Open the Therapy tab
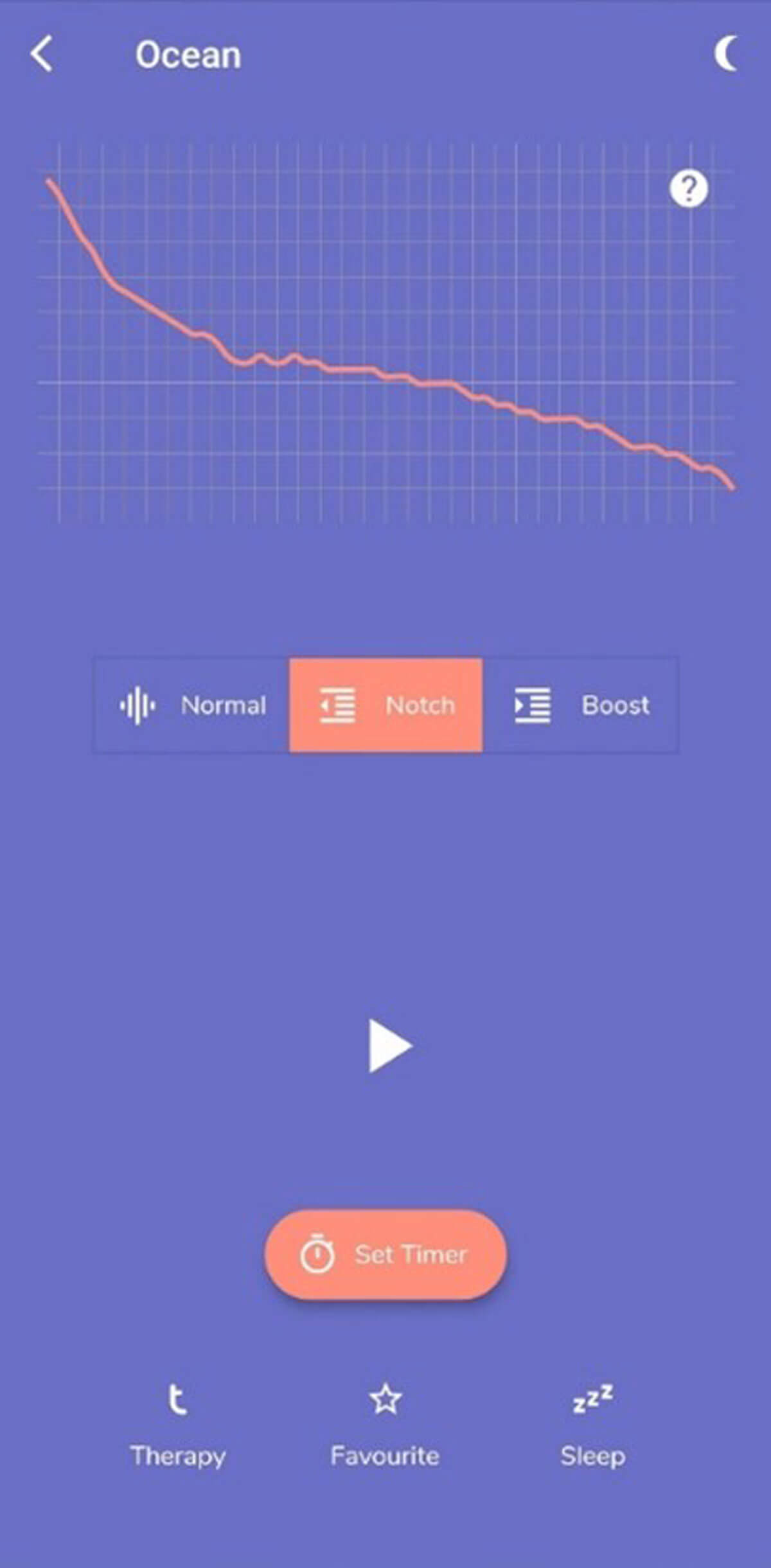 click(178, 1426)
